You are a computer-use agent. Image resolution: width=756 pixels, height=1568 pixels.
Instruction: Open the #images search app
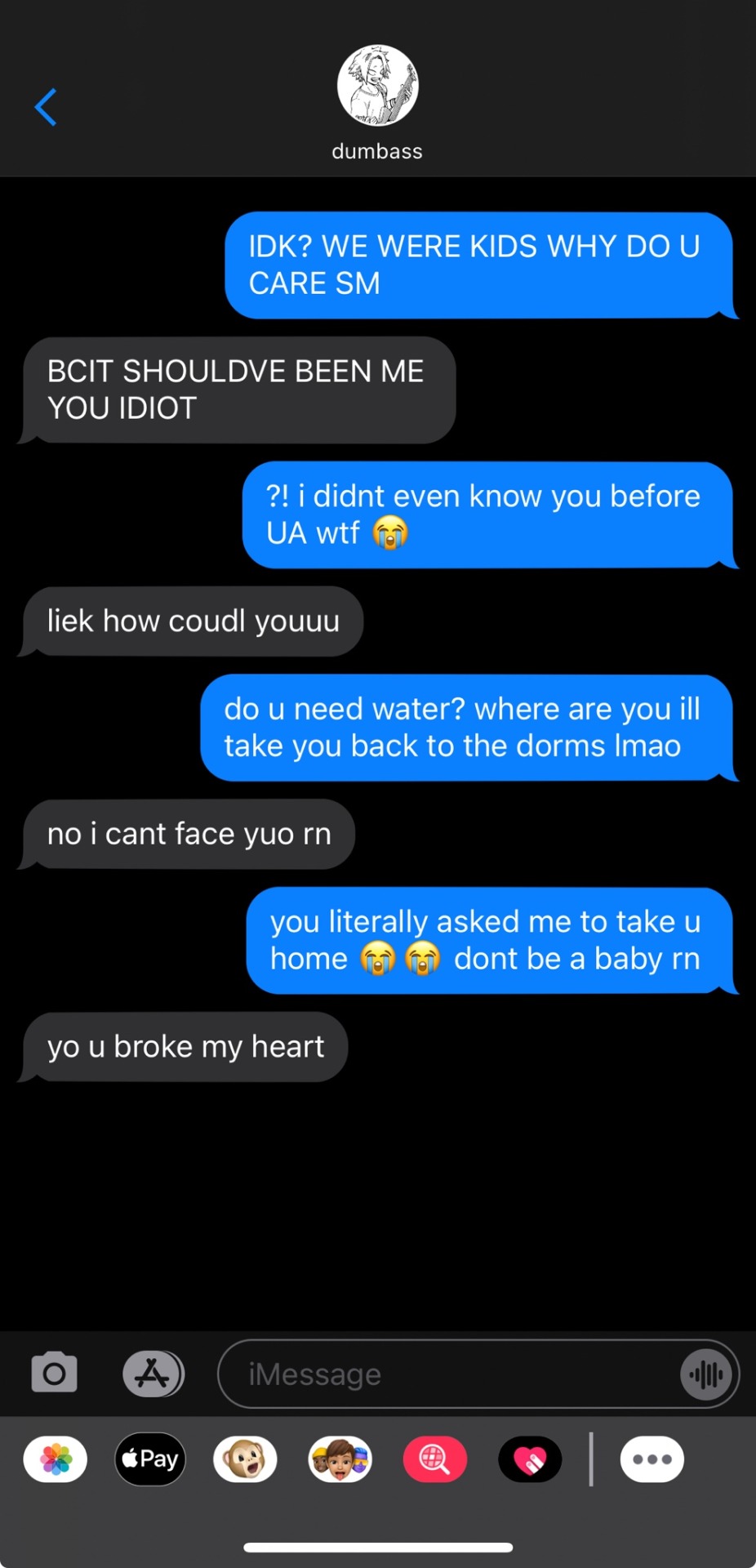click(435, 1459)
